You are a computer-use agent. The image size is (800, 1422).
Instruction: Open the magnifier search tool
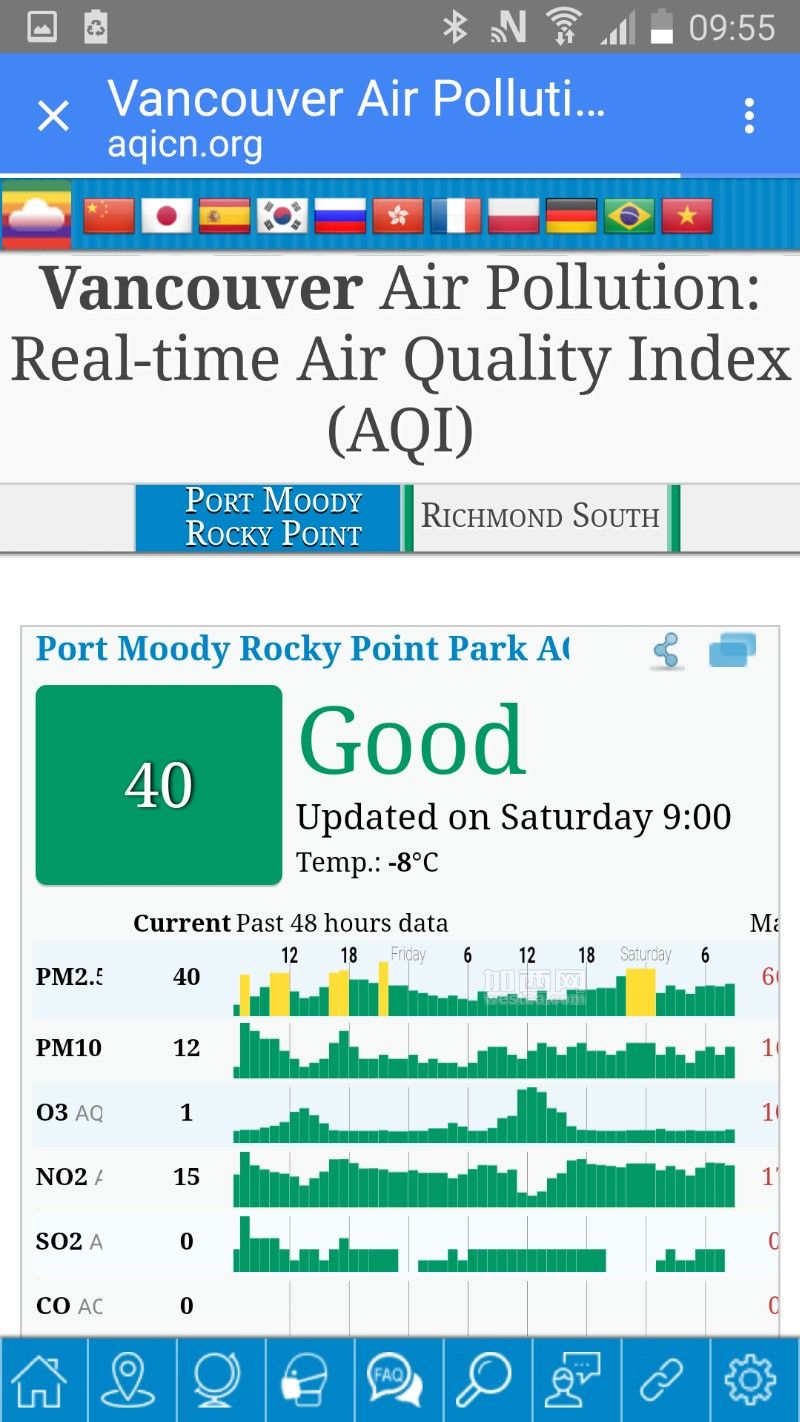point(485,1381)
